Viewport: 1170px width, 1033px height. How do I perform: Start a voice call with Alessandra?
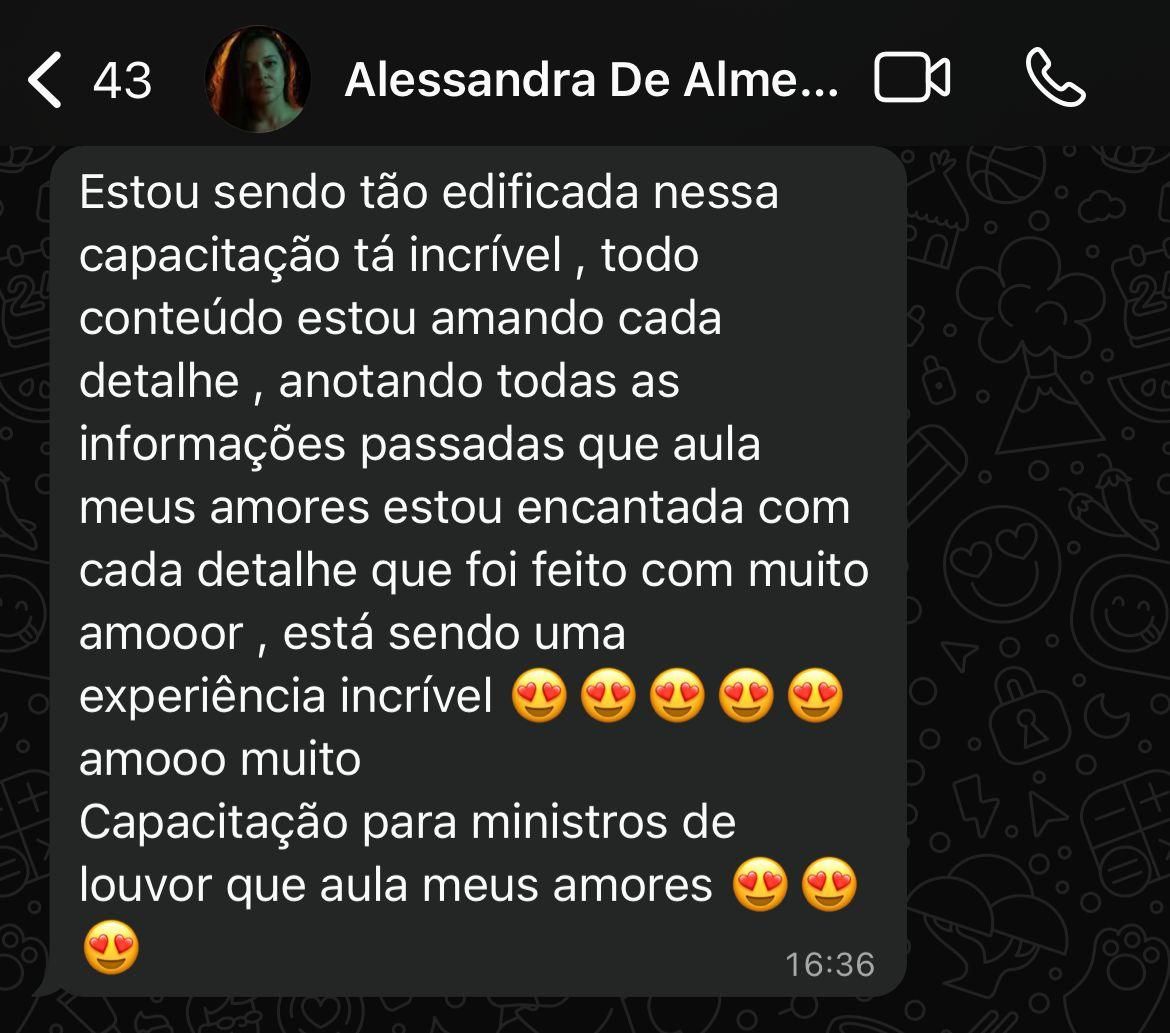(x=1055, y=79)
